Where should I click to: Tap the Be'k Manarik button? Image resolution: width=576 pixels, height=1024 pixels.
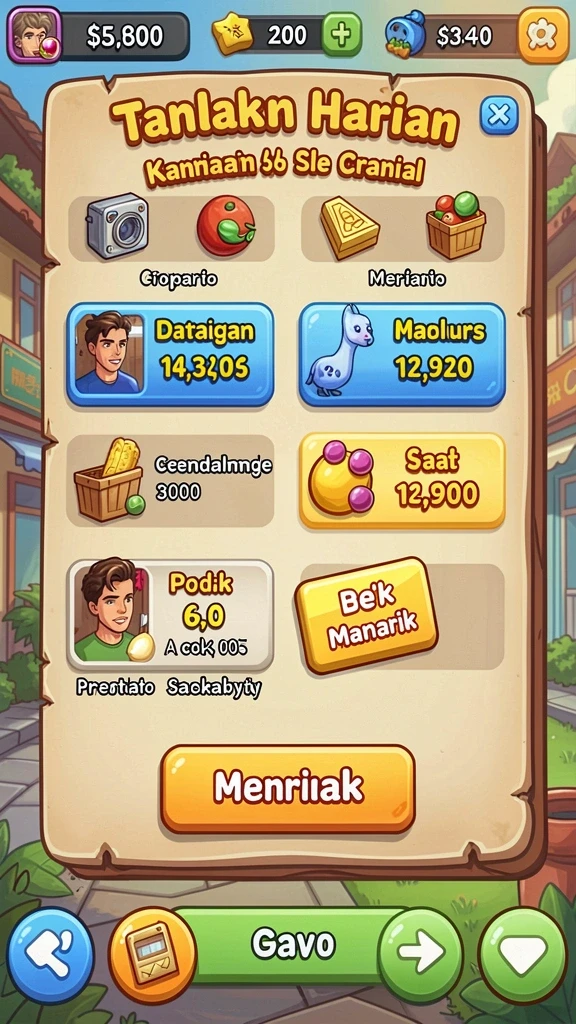366,615
